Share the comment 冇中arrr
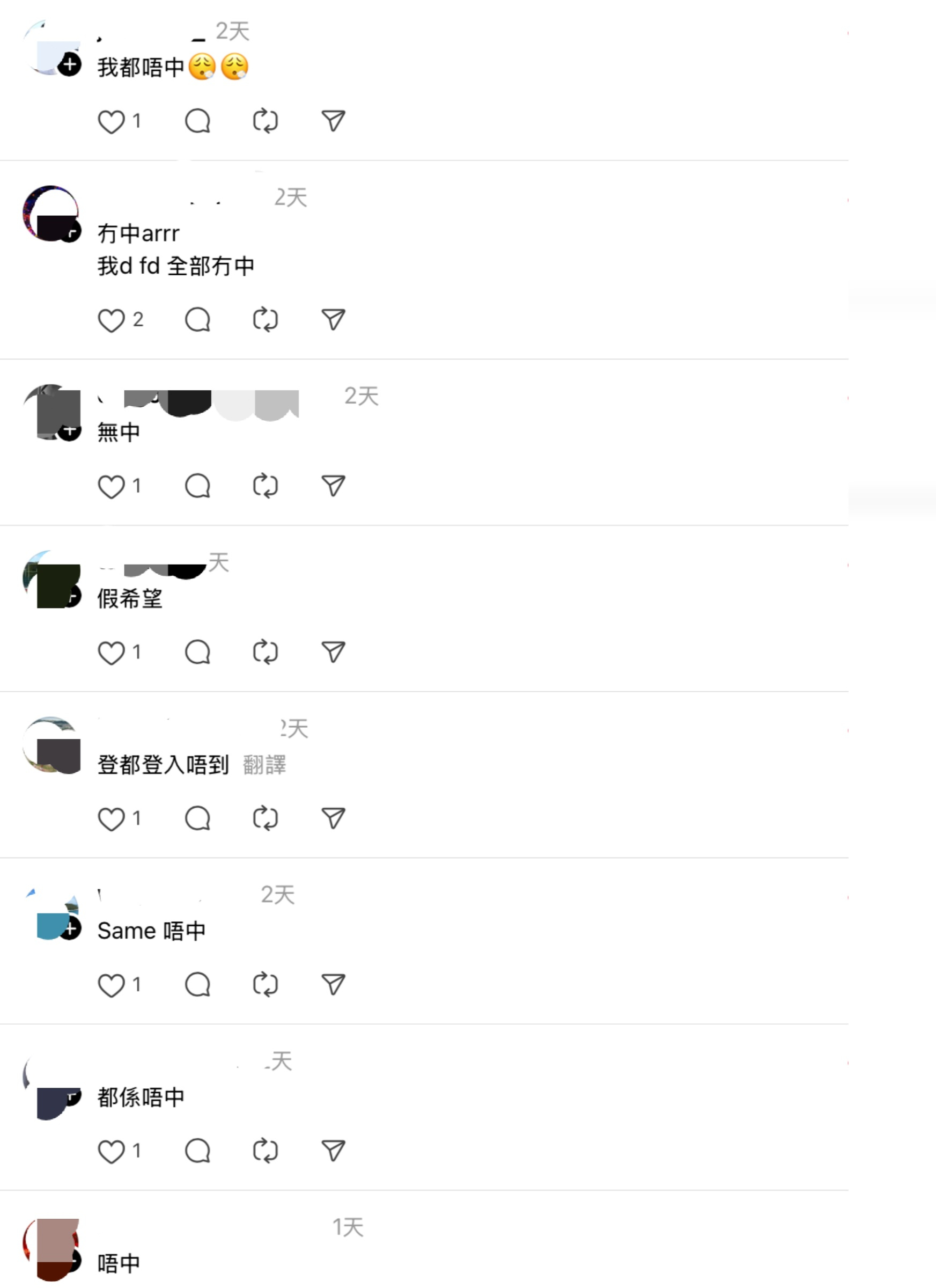 tap(333, 320)
